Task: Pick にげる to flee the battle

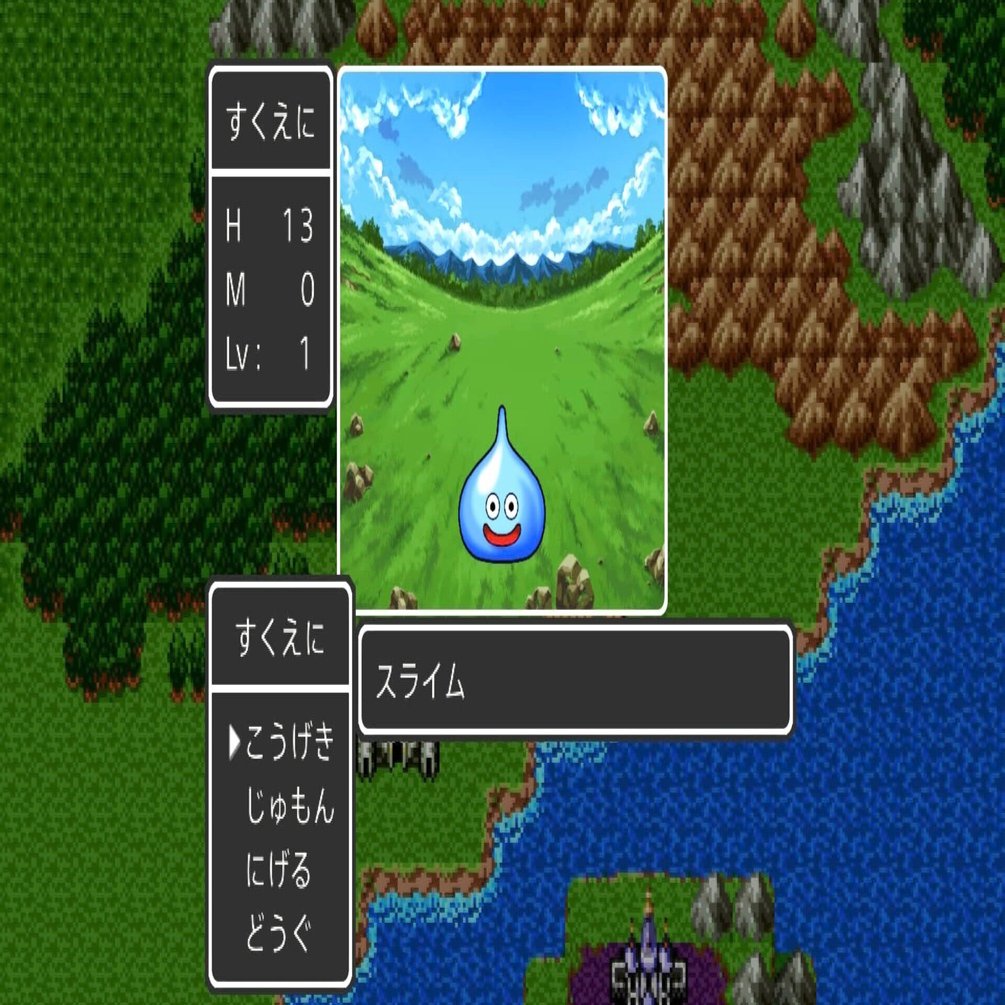Action: click(x=279, y=872)
